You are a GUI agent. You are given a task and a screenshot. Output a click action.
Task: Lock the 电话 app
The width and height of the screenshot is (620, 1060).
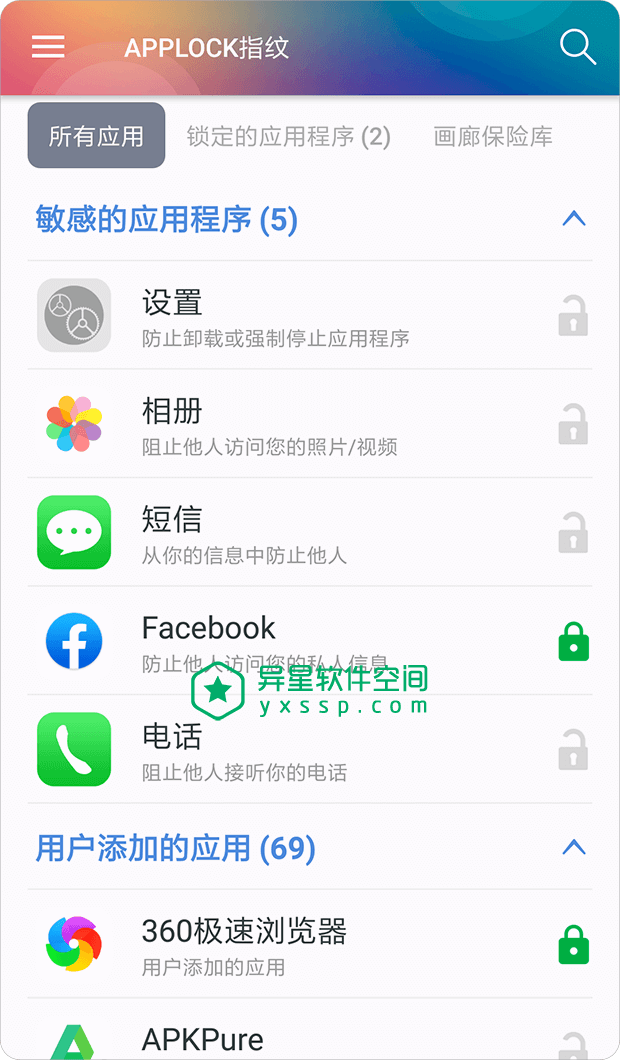tap(573, 749)
